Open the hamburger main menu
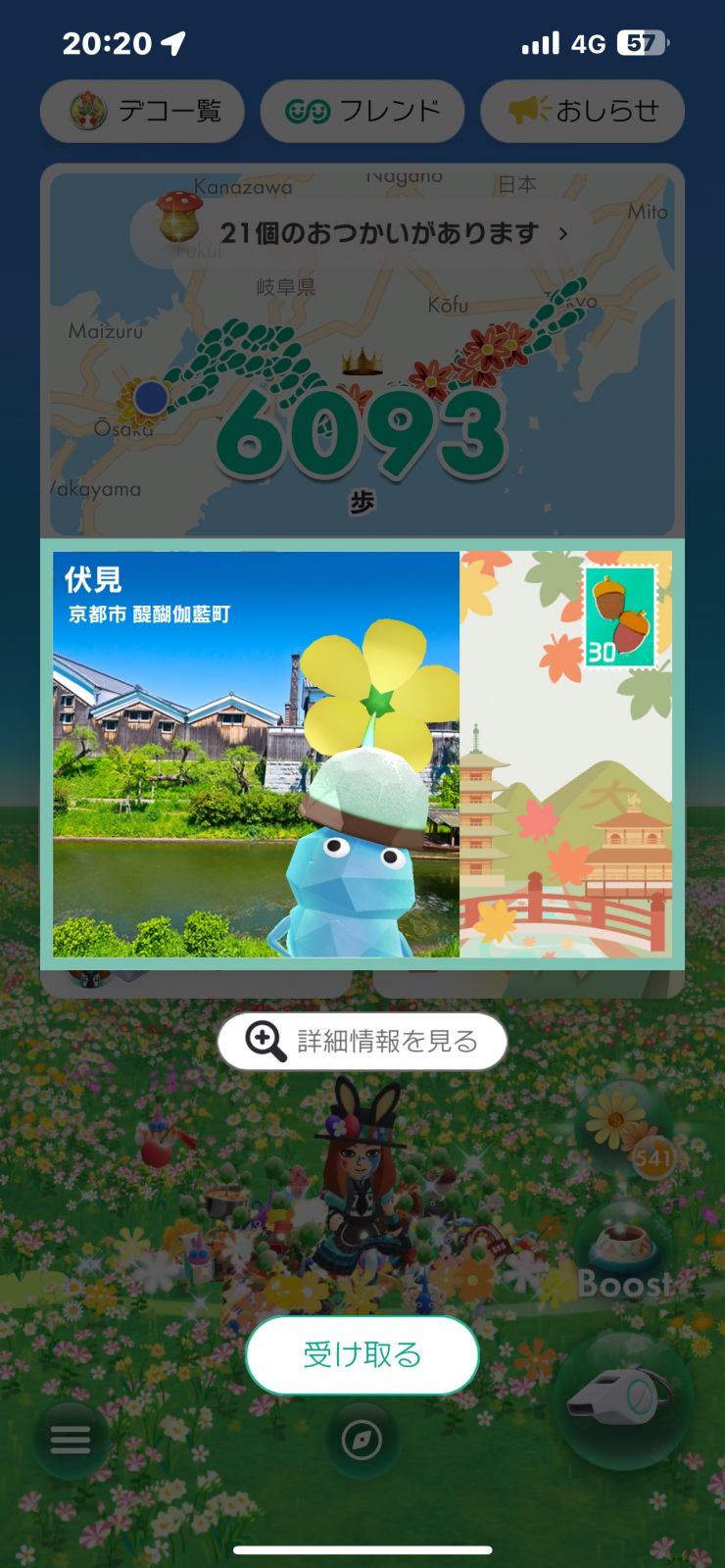This screenshot has width=725, height=1568. coord(71,1439)
